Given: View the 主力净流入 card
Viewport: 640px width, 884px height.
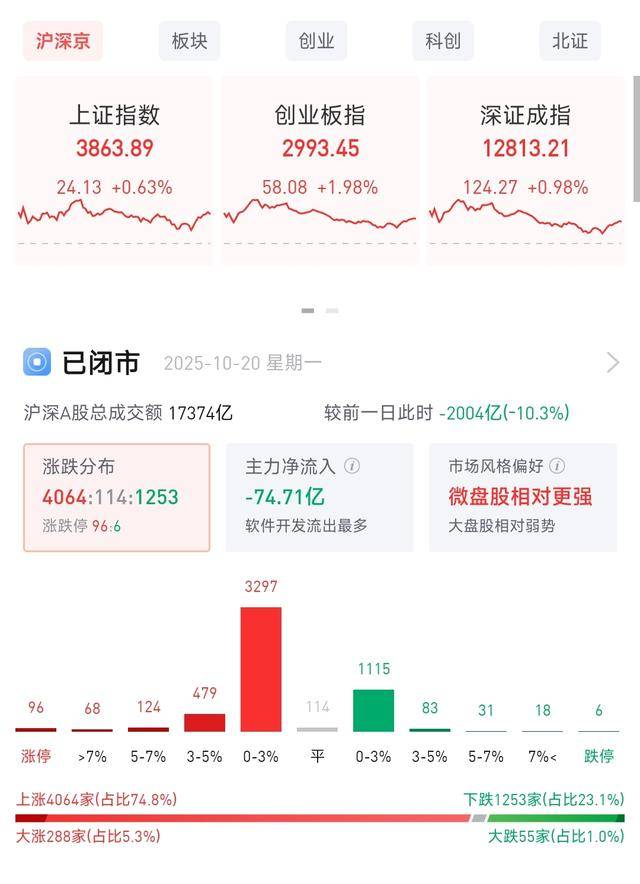Looking at the screenshot, I should coord(319,497).
